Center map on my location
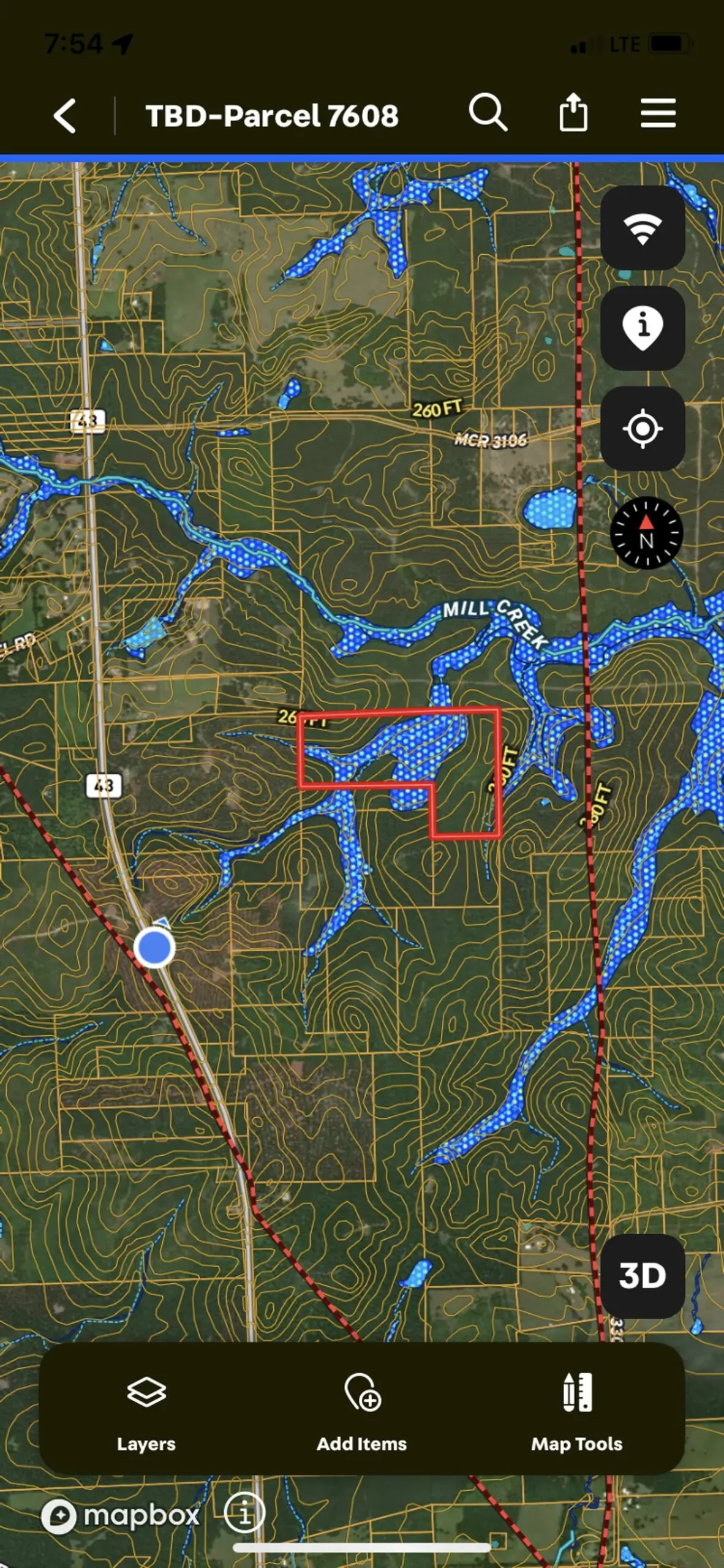 click(642, 428)
